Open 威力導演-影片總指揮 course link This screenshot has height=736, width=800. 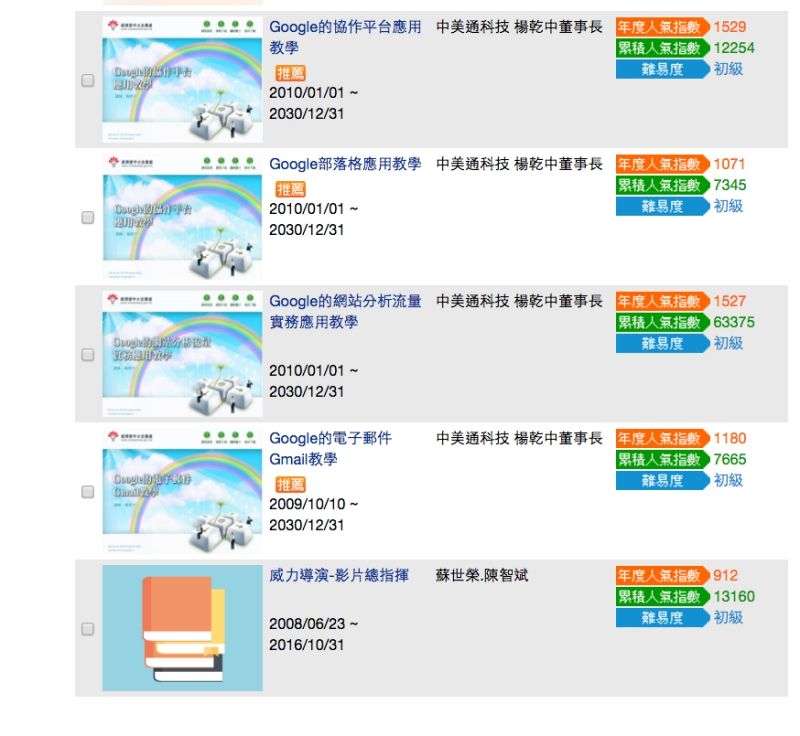pyautogui.click(x=339, y=575)
